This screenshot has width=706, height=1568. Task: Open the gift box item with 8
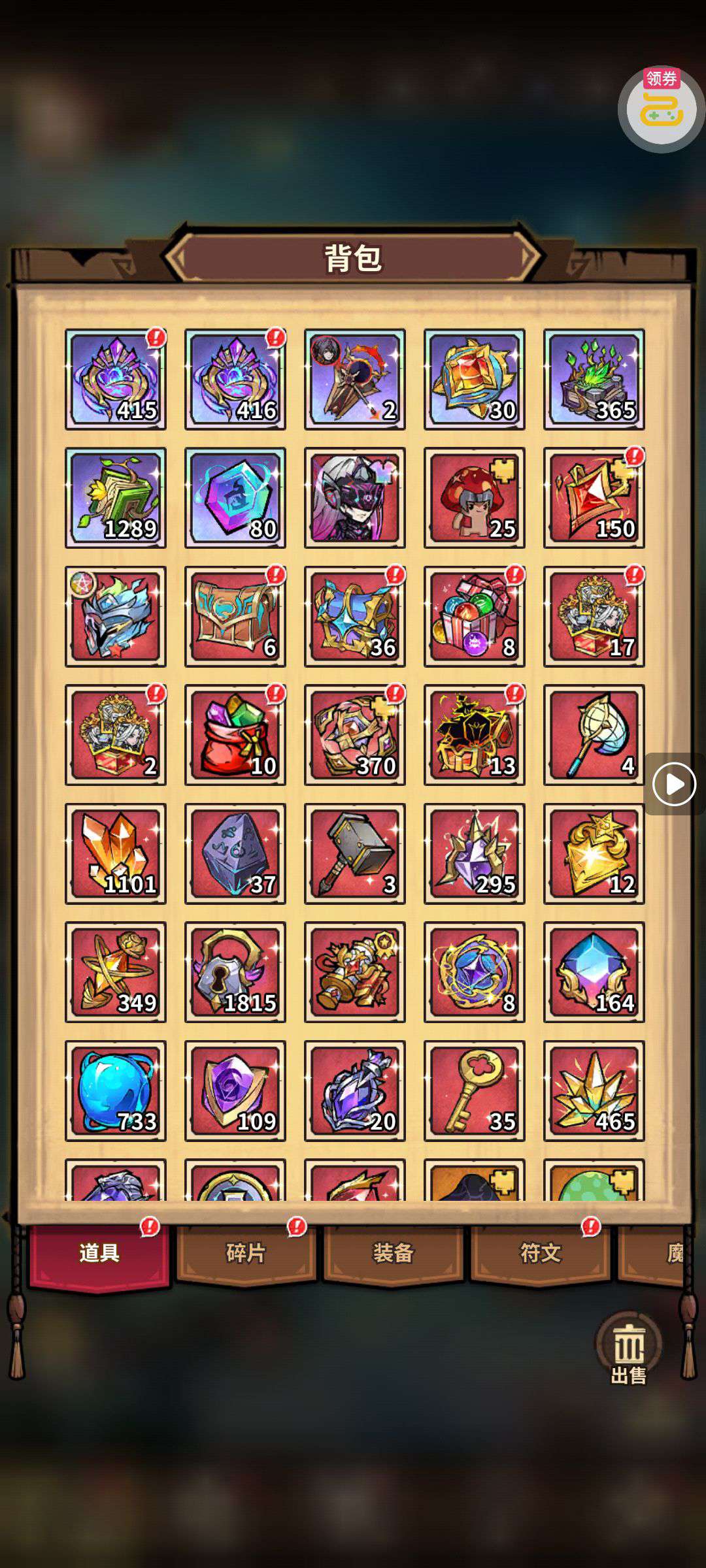click(x=475, y=616)
